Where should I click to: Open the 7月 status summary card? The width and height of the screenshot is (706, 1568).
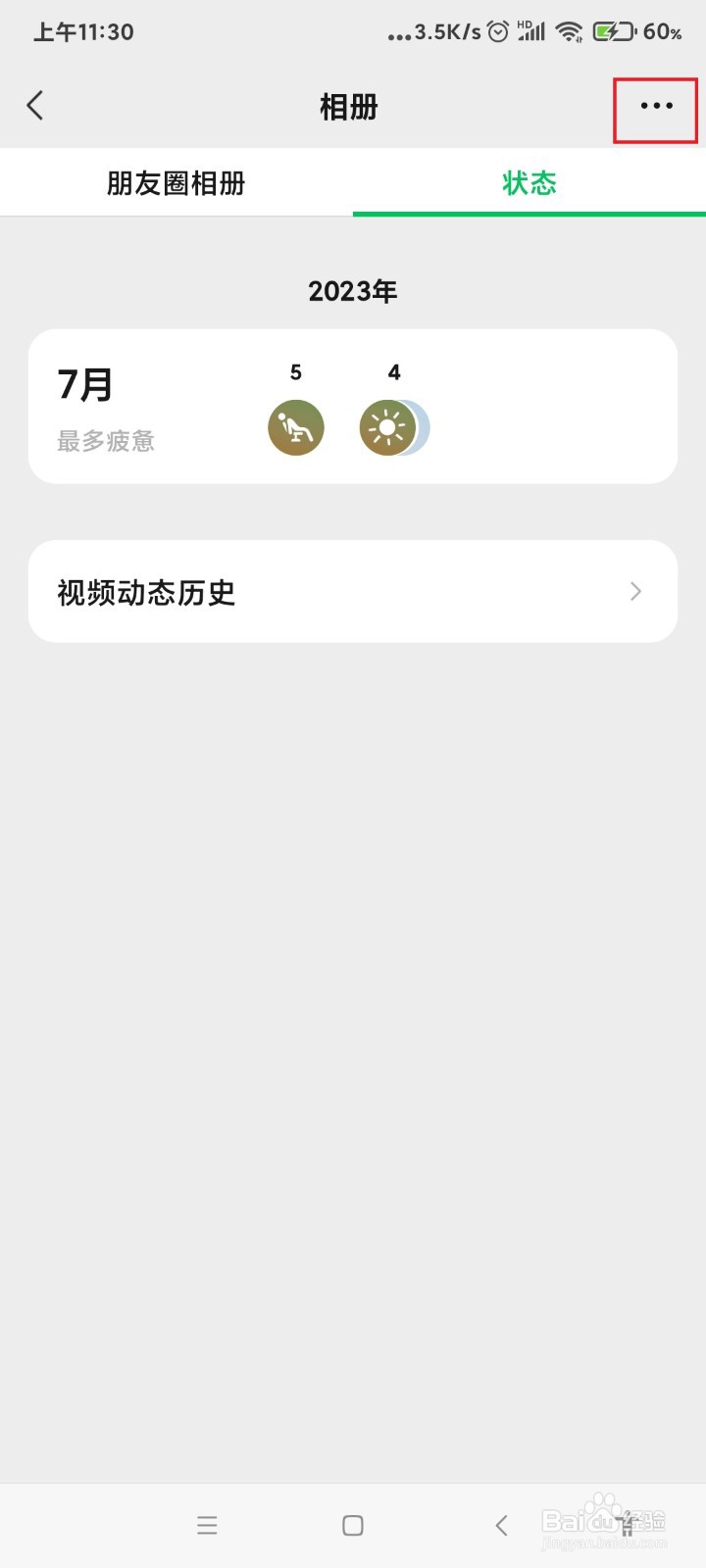click(353, 407)
